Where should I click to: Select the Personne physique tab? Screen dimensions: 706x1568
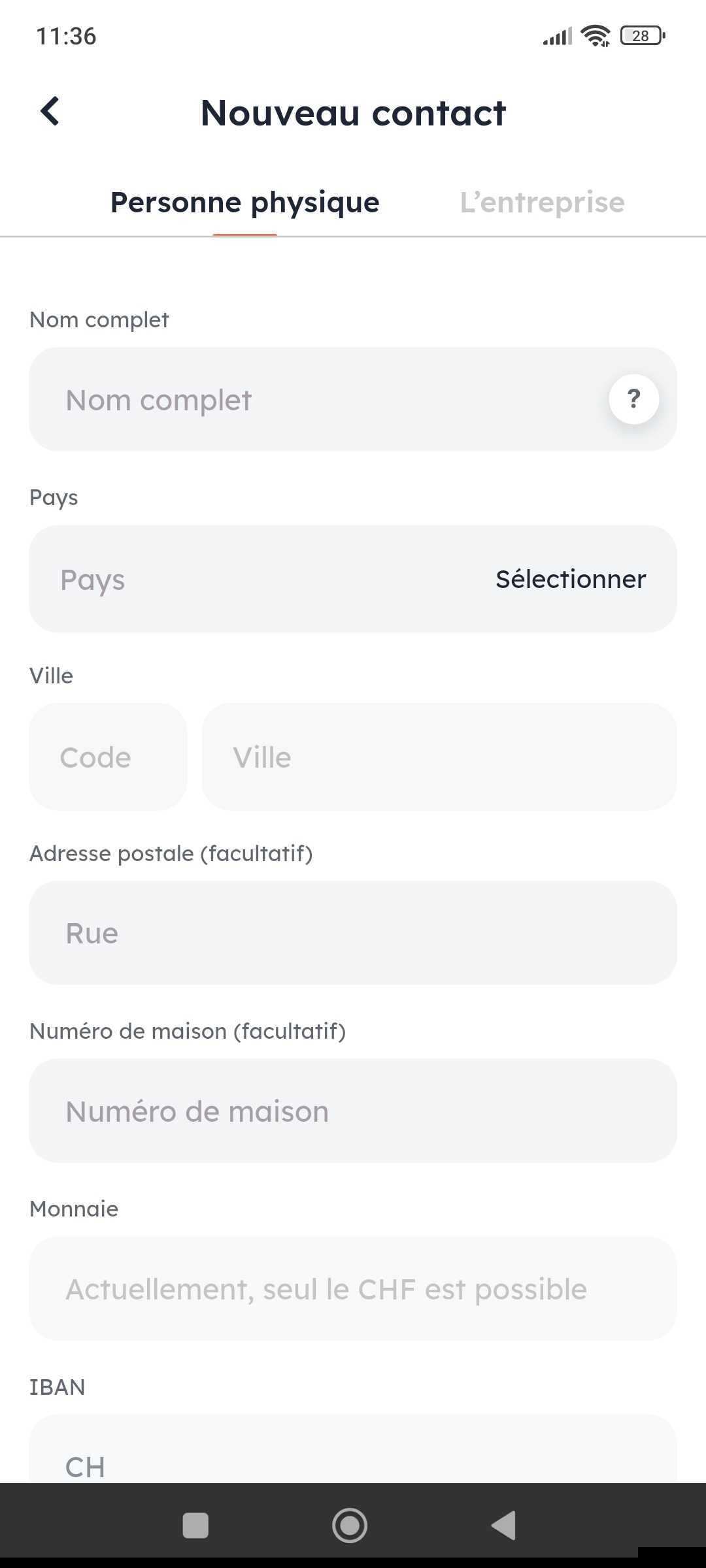[x=244, y=203]
